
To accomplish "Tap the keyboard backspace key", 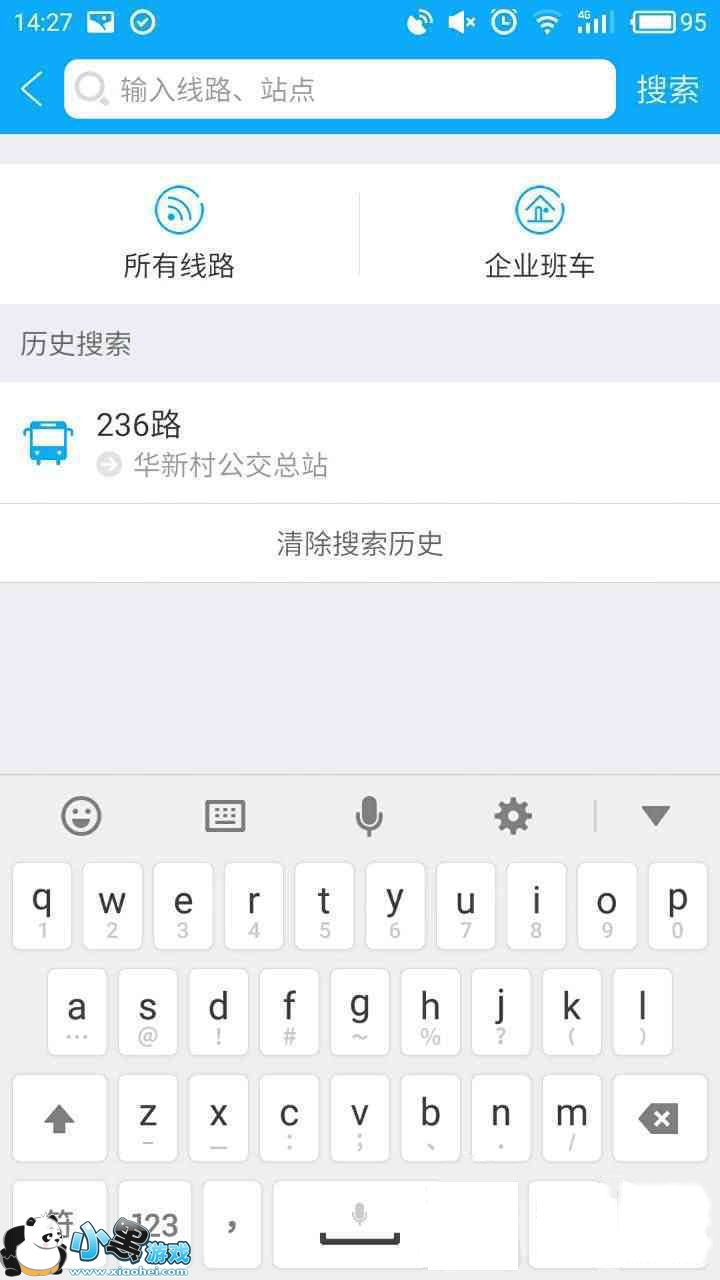I will (657, 1119).
